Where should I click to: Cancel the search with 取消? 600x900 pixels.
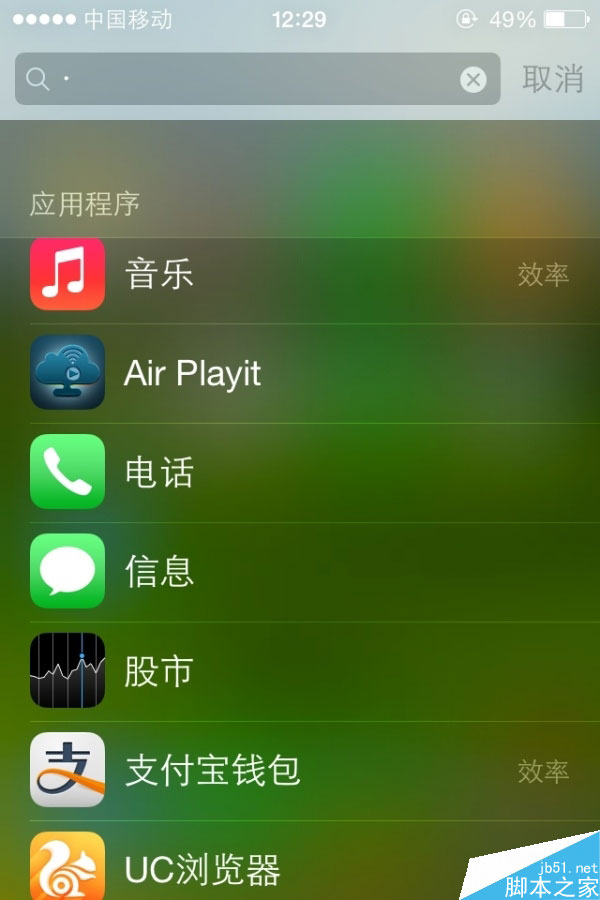552,79
